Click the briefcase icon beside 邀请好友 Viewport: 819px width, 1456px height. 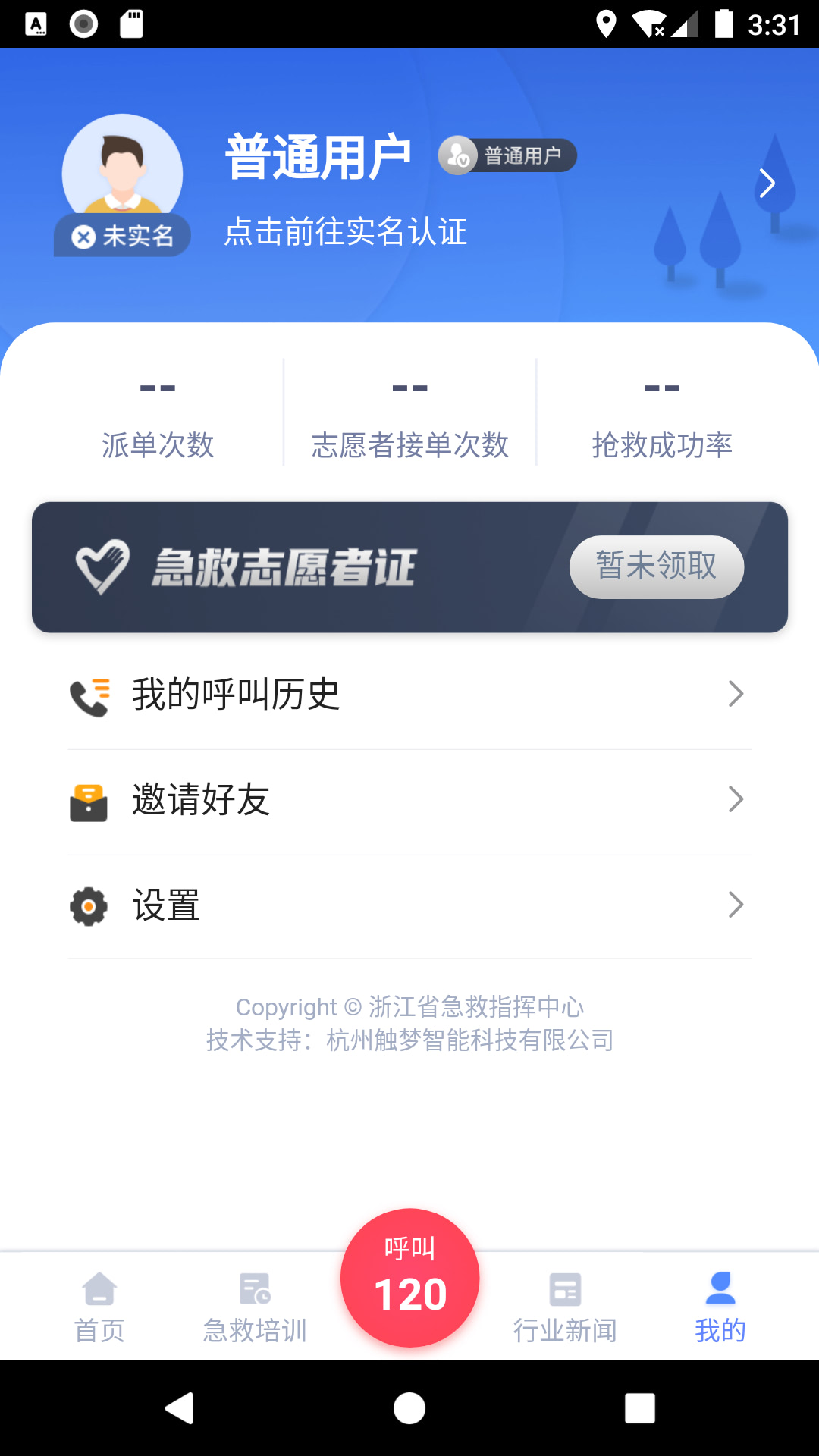click(89, 800)
